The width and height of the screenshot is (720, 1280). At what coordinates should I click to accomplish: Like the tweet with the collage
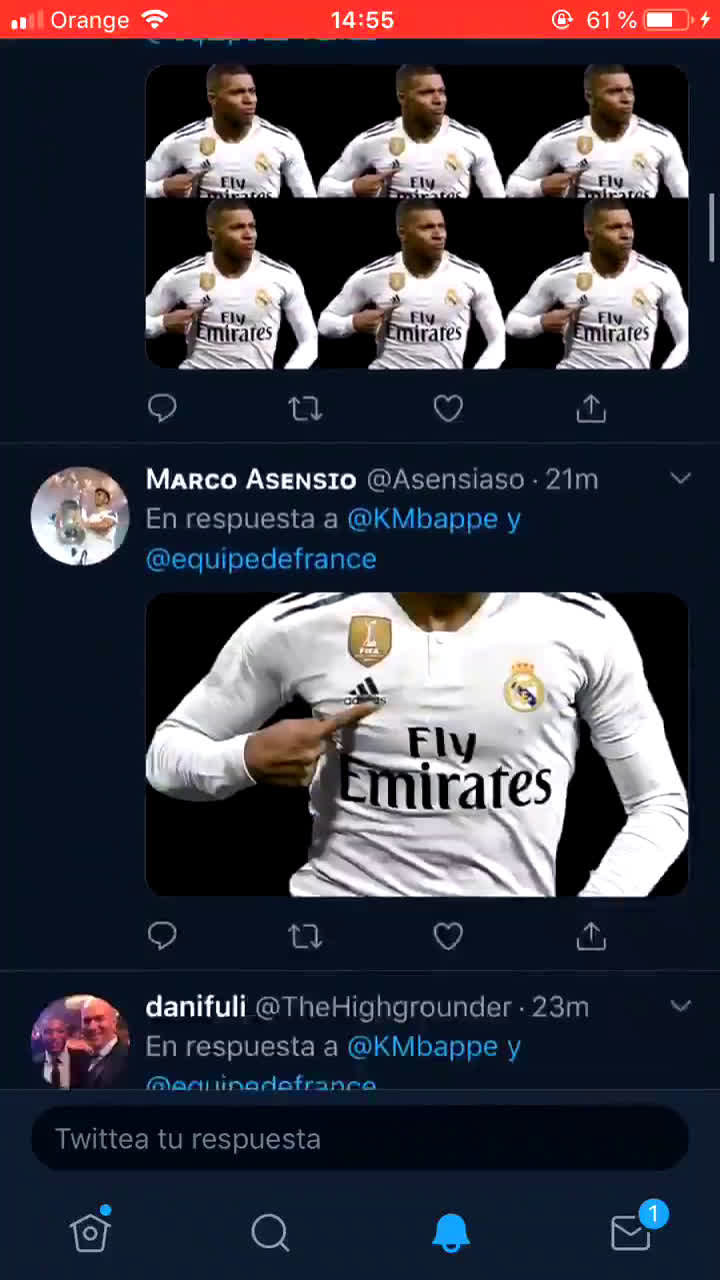pos(448,408)
